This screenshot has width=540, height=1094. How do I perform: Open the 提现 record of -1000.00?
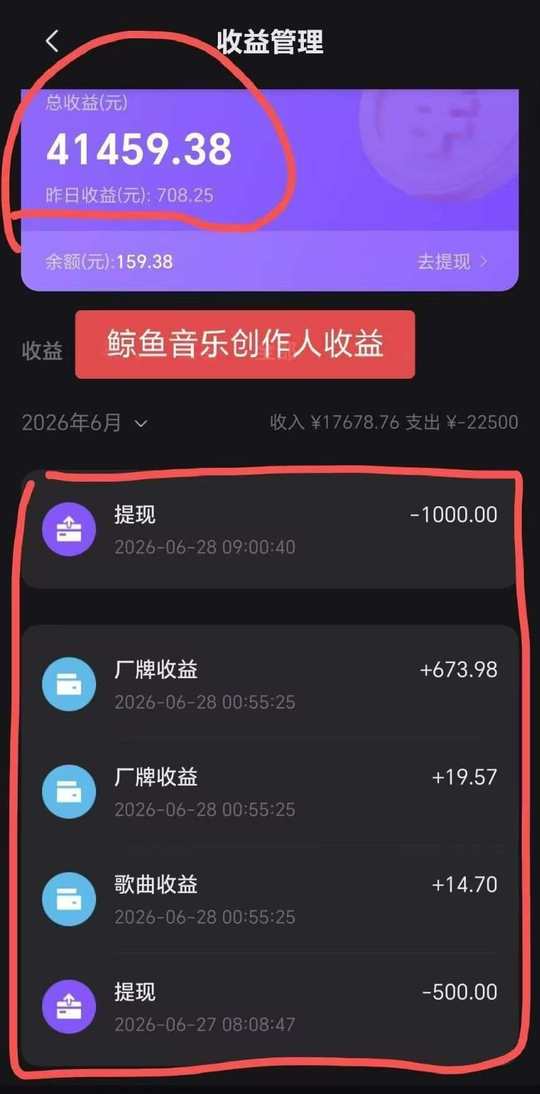point(271,530)
